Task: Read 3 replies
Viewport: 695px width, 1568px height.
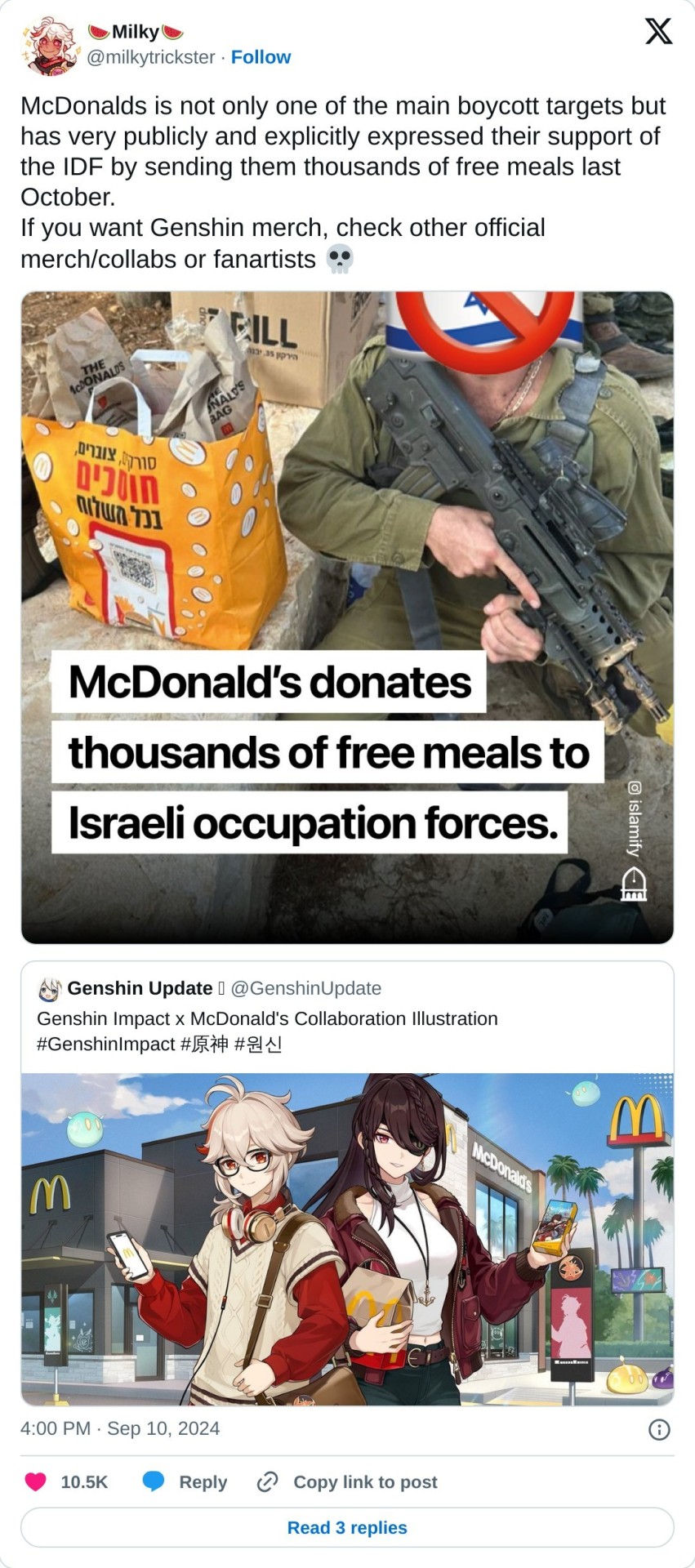Action: (x=347, y=1527)
